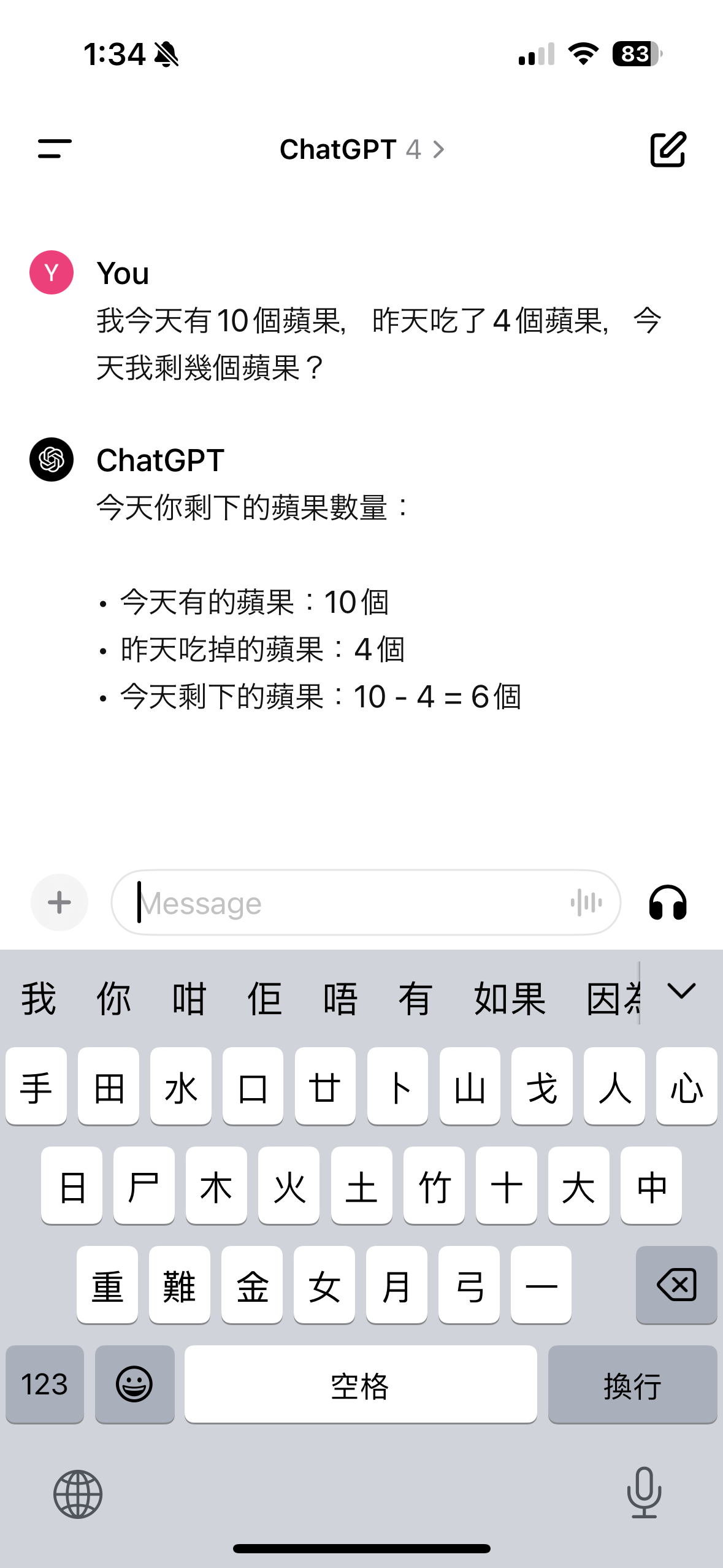Start voice conversation with headphones icon

[x=668, y=902]
